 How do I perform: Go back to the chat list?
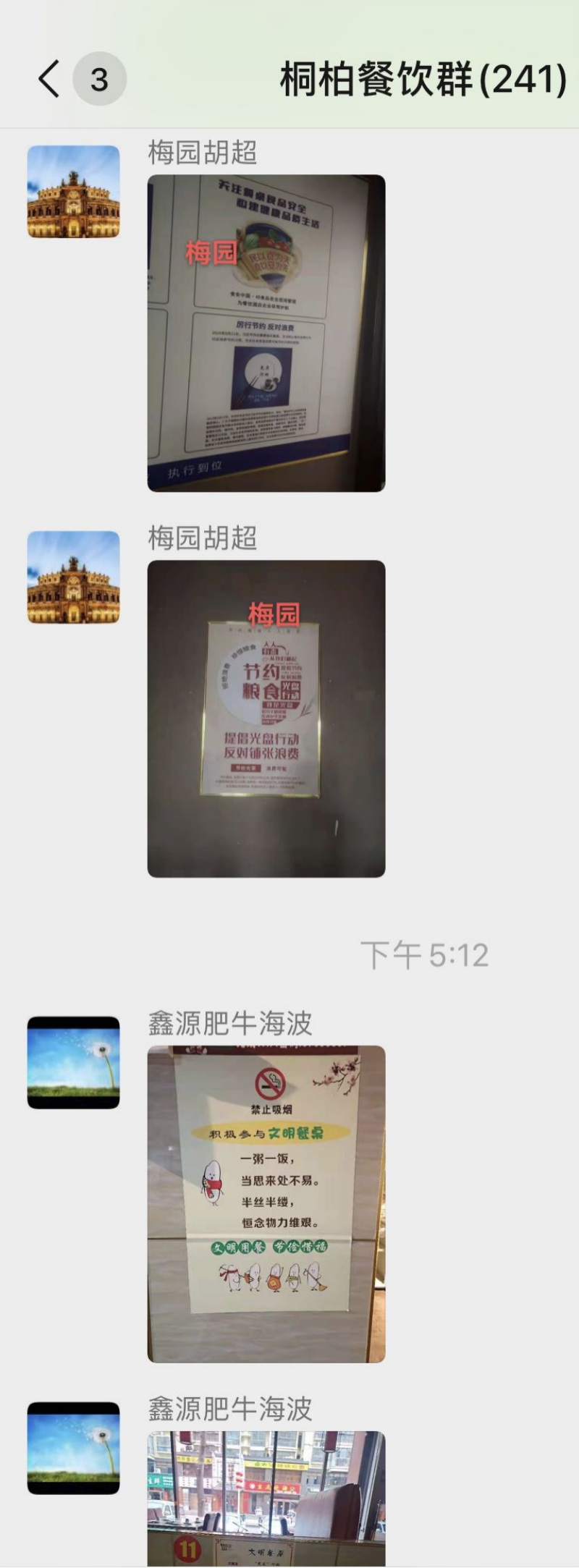pyautogui.click(x=49, y=79)
